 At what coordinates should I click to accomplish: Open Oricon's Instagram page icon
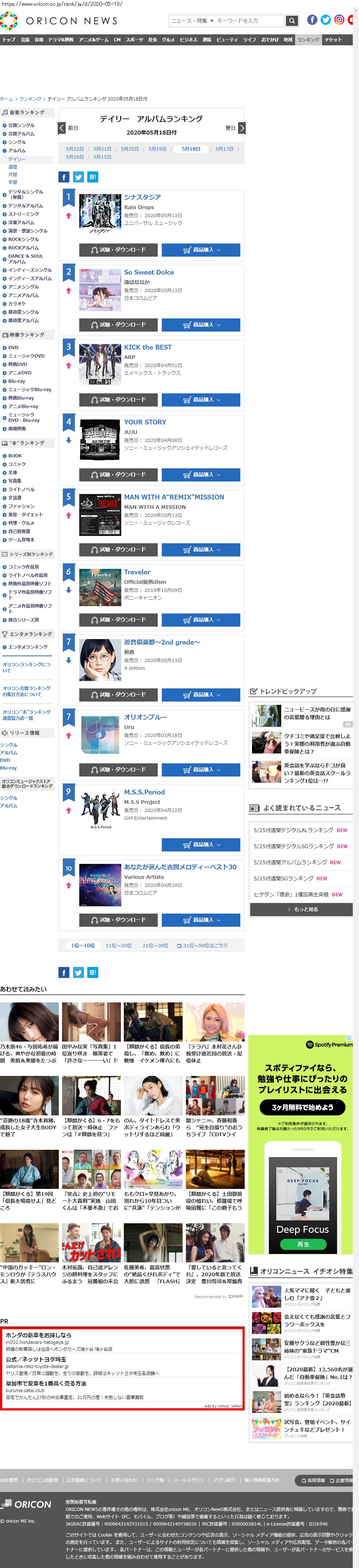(x=339, y=20)
